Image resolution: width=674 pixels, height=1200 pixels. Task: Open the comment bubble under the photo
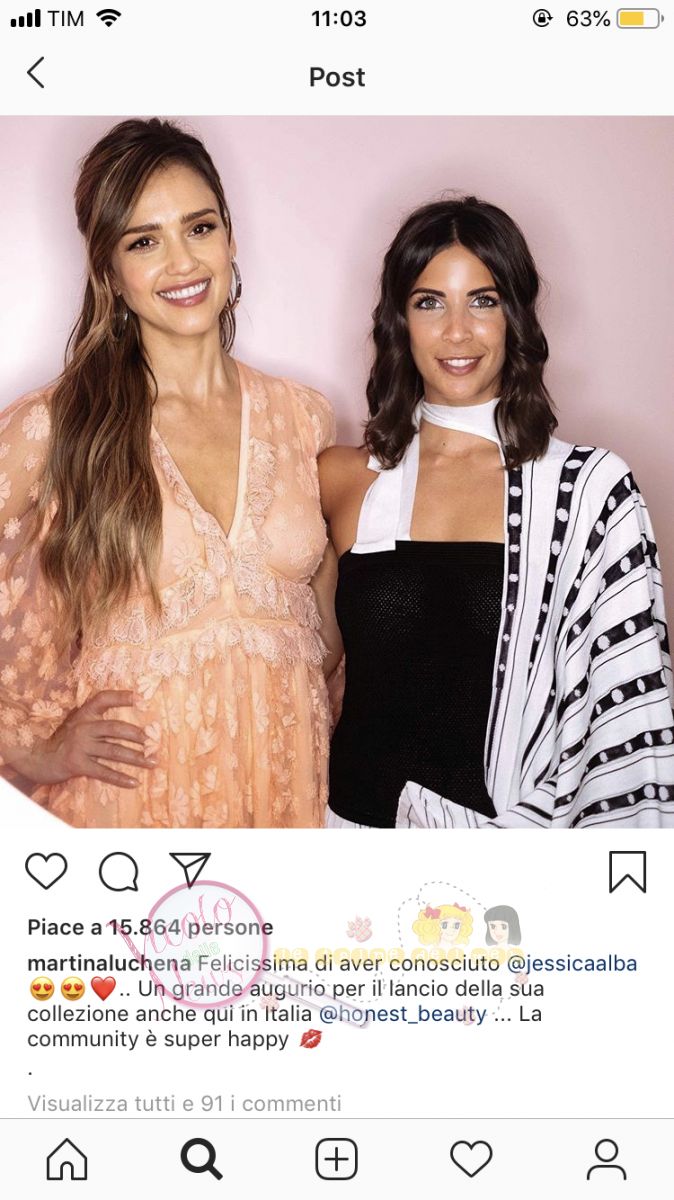118,872
